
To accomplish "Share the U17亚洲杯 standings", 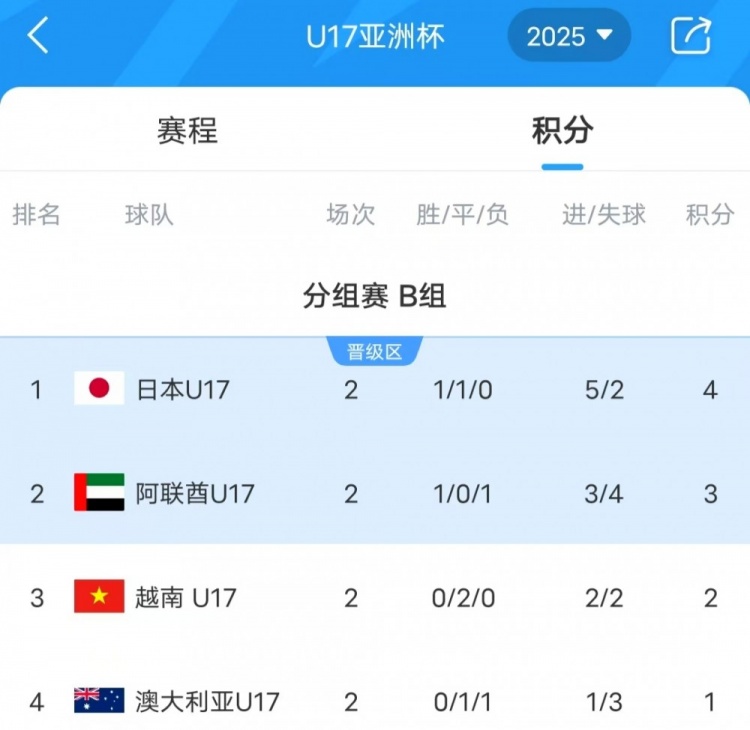I will point(690,36).
